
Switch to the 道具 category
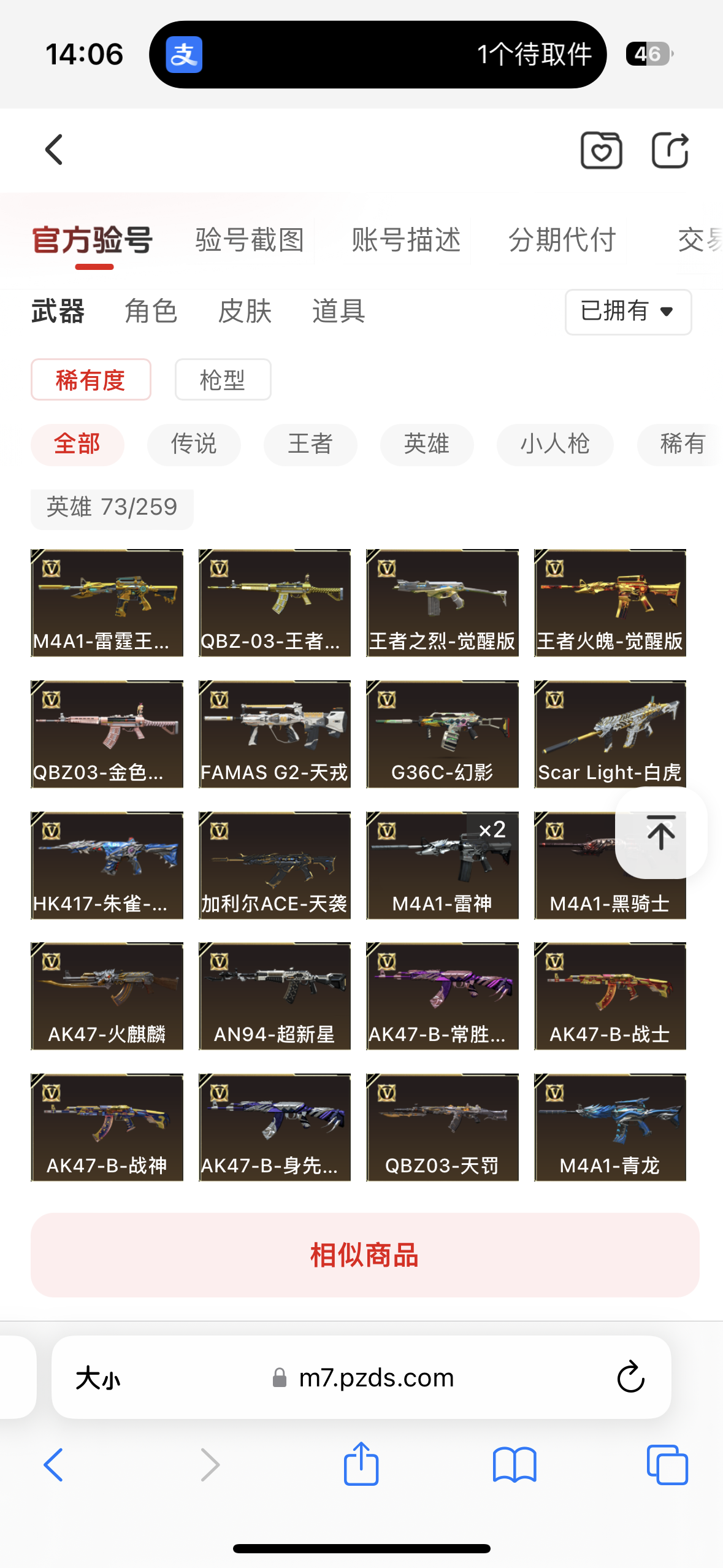pyautogui.click(x=339, y=311)
